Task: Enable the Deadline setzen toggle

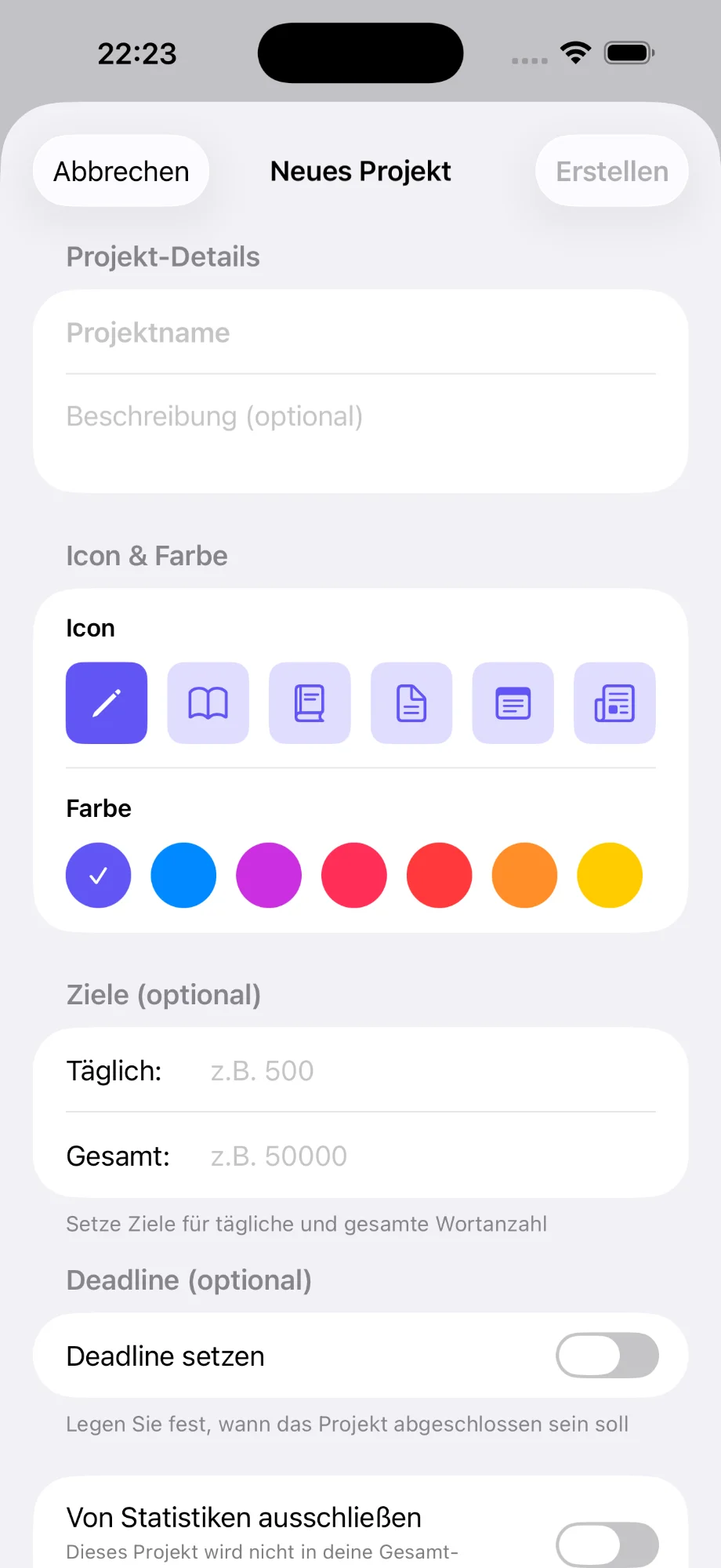Action: [x=607, y=1356]
